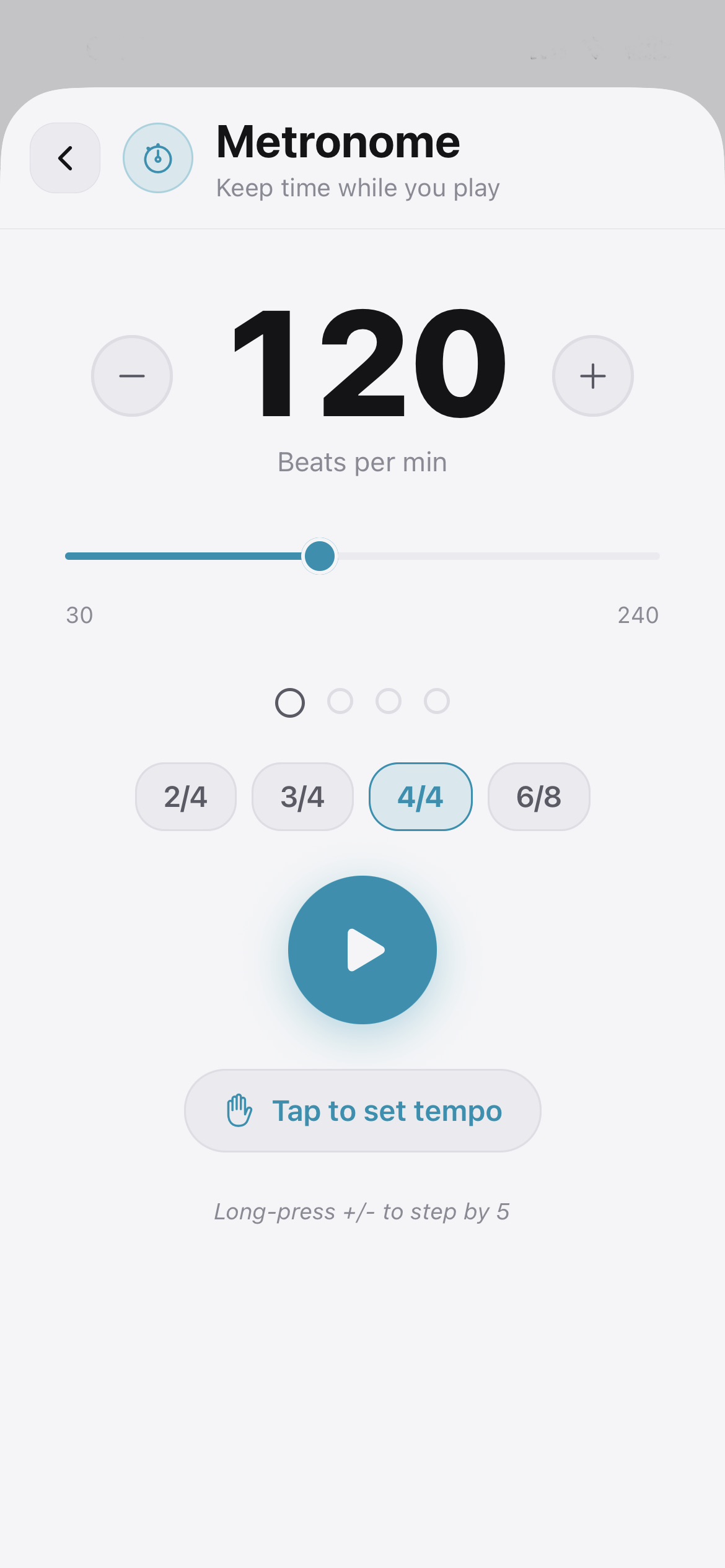
Task: Switch to the 6/8 time signature
Action: pyautogui.click(x=538, y=796)
